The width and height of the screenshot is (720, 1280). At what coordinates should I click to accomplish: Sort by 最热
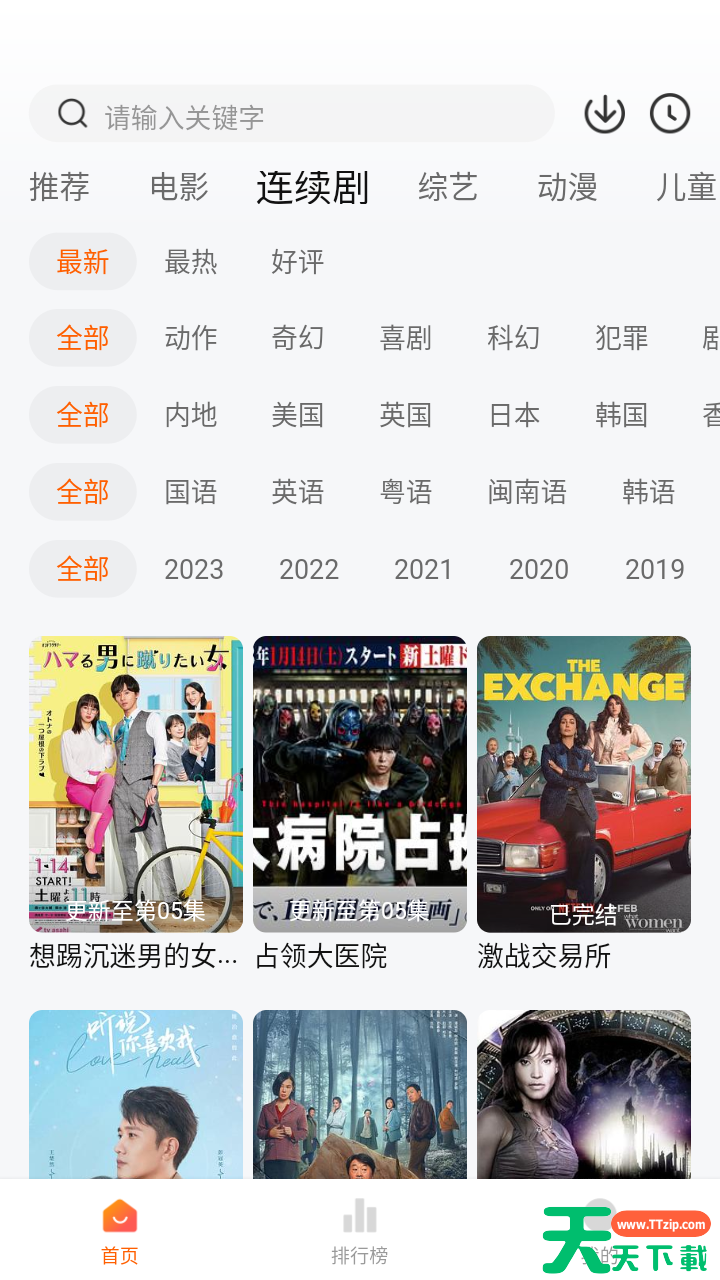click(190, 262)
